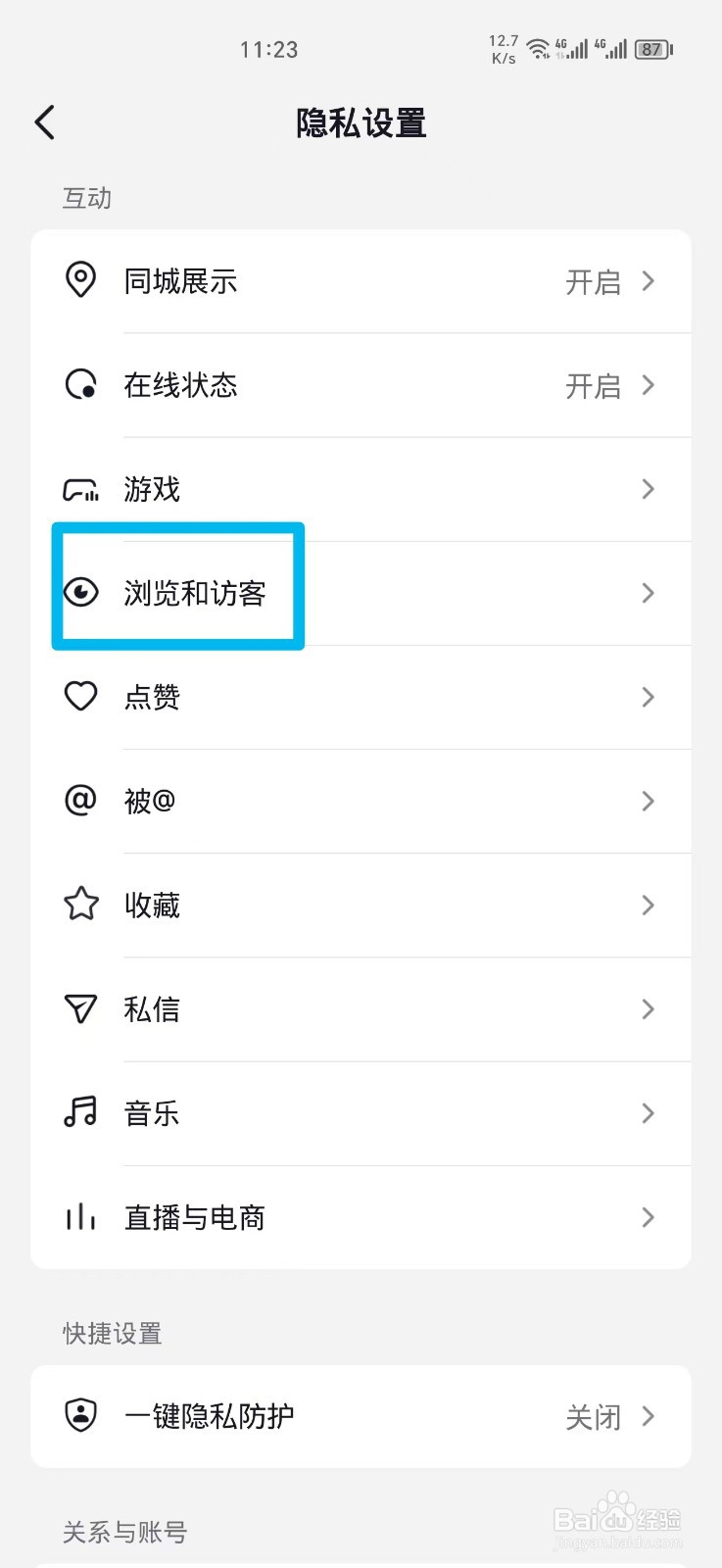The height and width of the screenshot is (1568, 722).
Task: Toggle the 同城展示 setting showing 开启
Action: [x=593, y=283]
